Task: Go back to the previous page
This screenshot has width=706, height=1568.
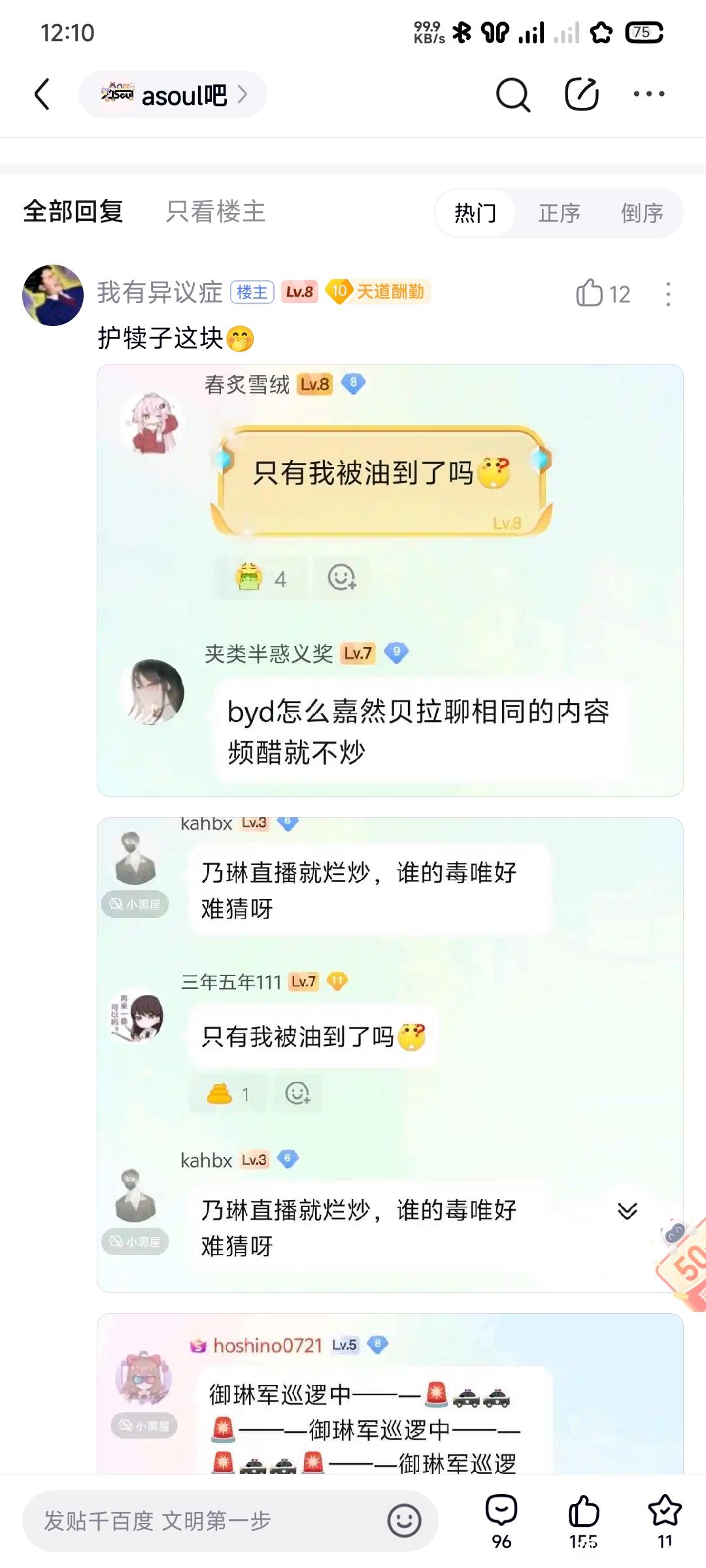Action: (x=42, y=95)
